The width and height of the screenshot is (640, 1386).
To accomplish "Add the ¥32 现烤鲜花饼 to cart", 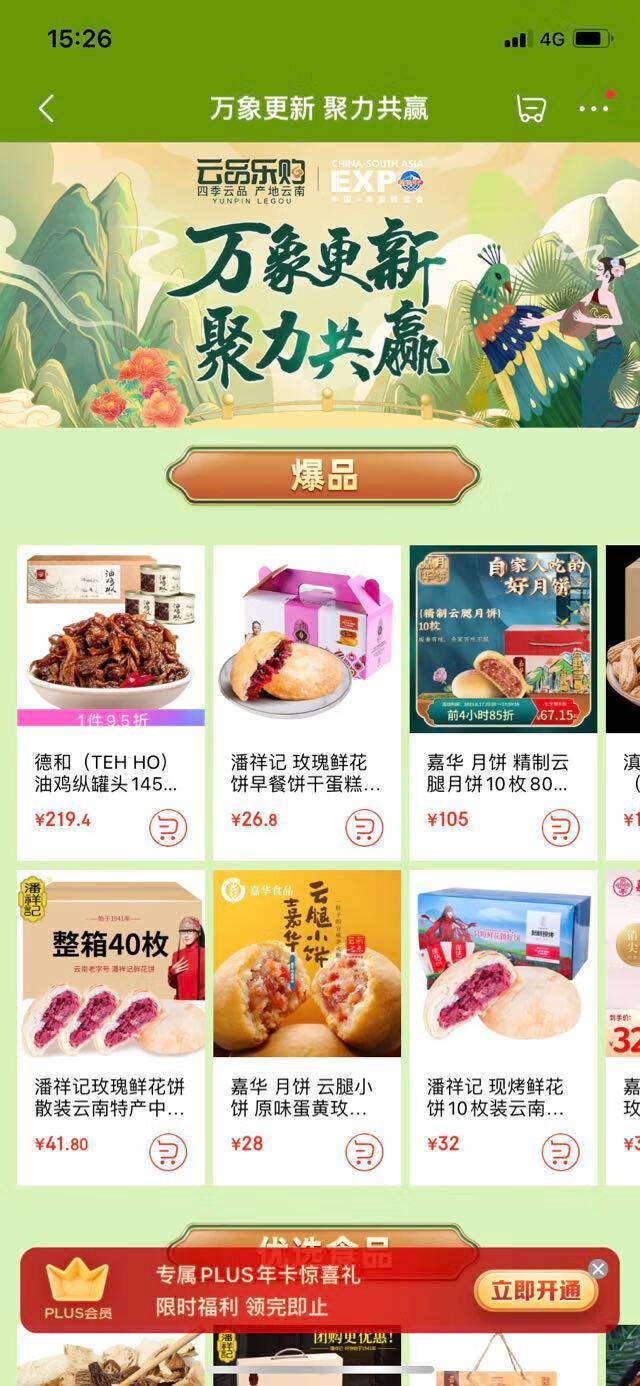I will (x=560, y=1151).
